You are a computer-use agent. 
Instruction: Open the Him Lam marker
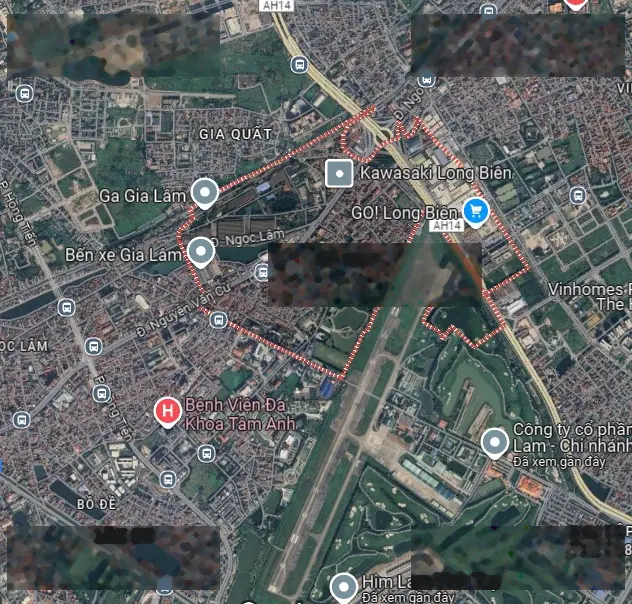click(344, 586)
